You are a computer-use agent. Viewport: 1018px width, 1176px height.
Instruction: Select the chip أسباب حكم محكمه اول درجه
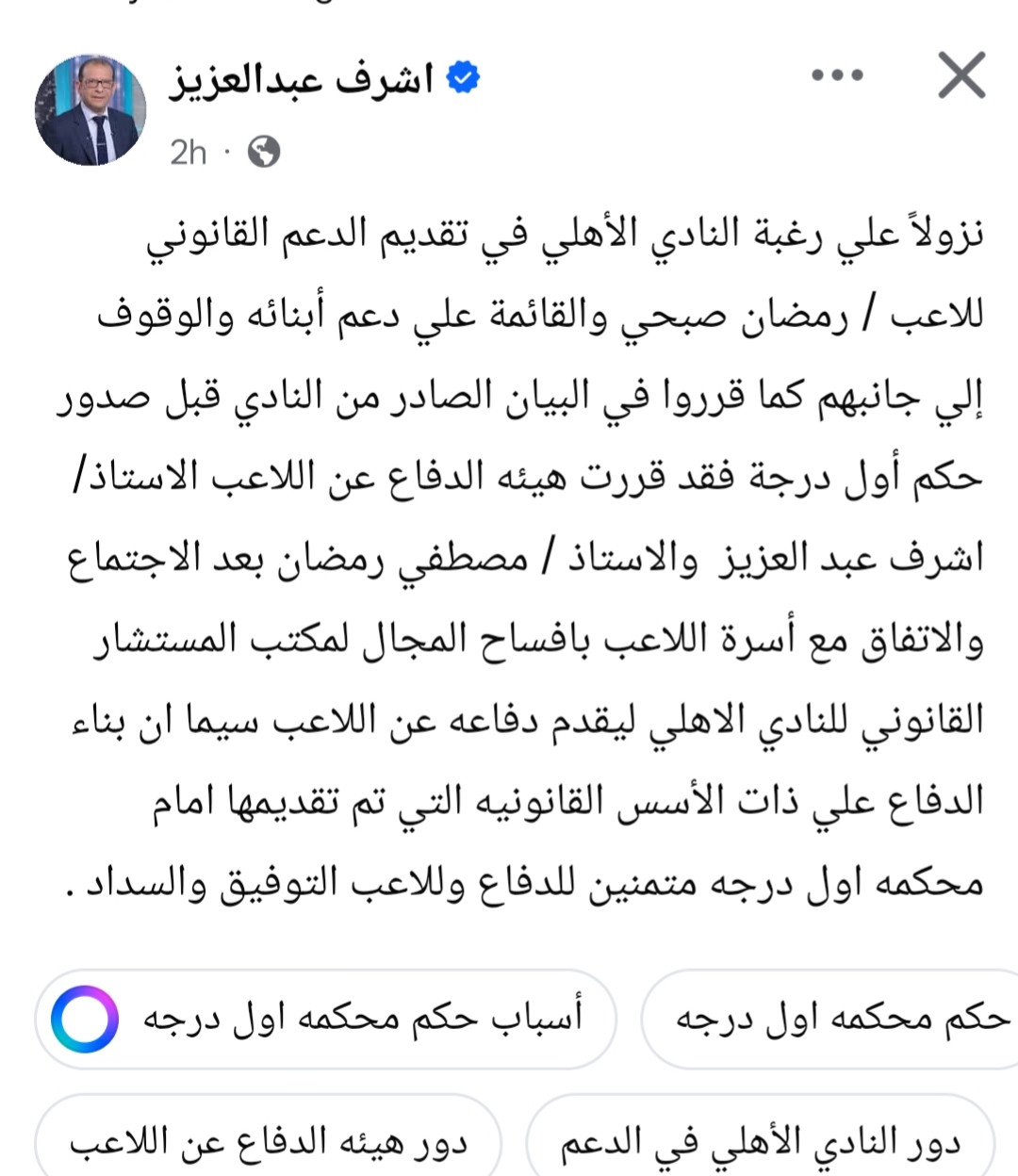325,1019
